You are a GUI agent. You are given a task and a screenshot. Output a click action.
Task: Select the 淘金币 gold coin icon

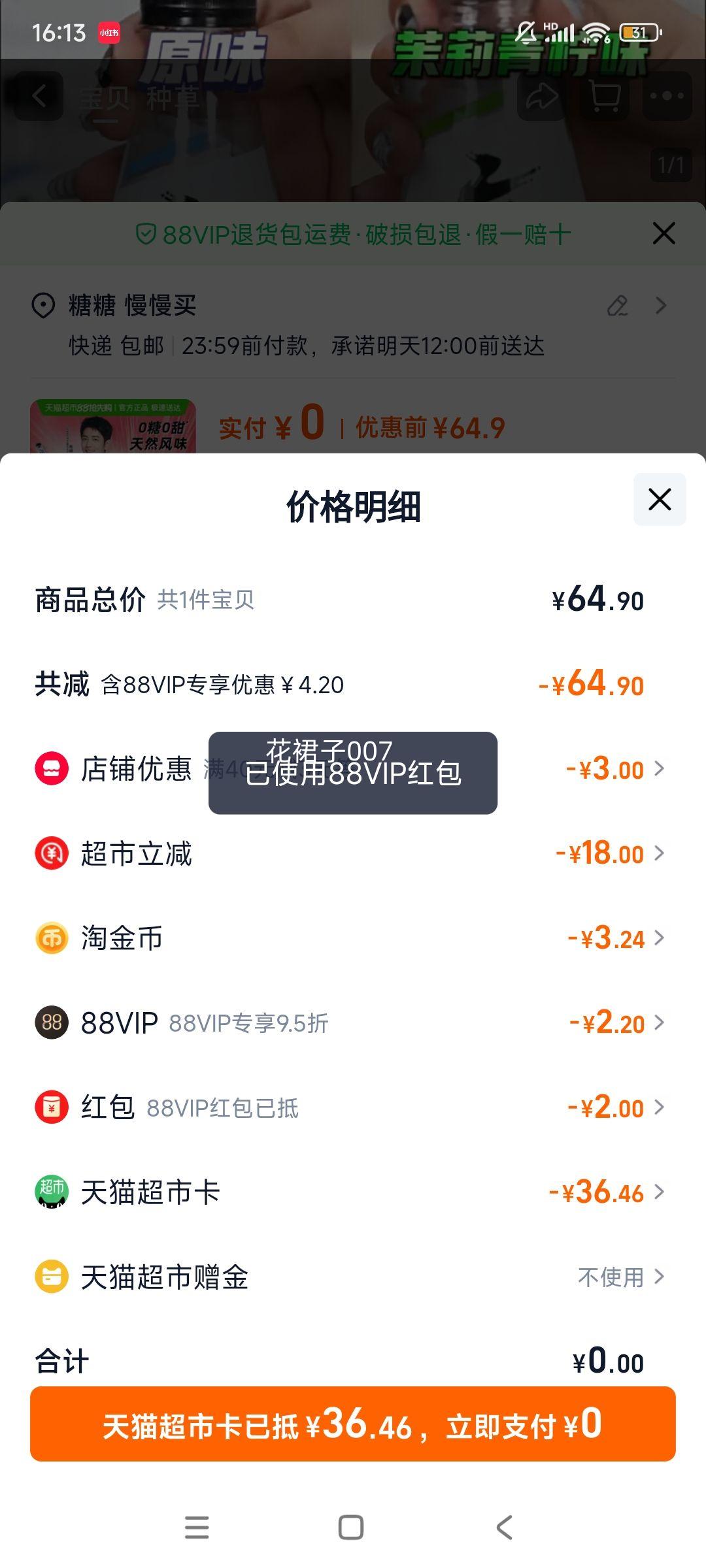50,938
